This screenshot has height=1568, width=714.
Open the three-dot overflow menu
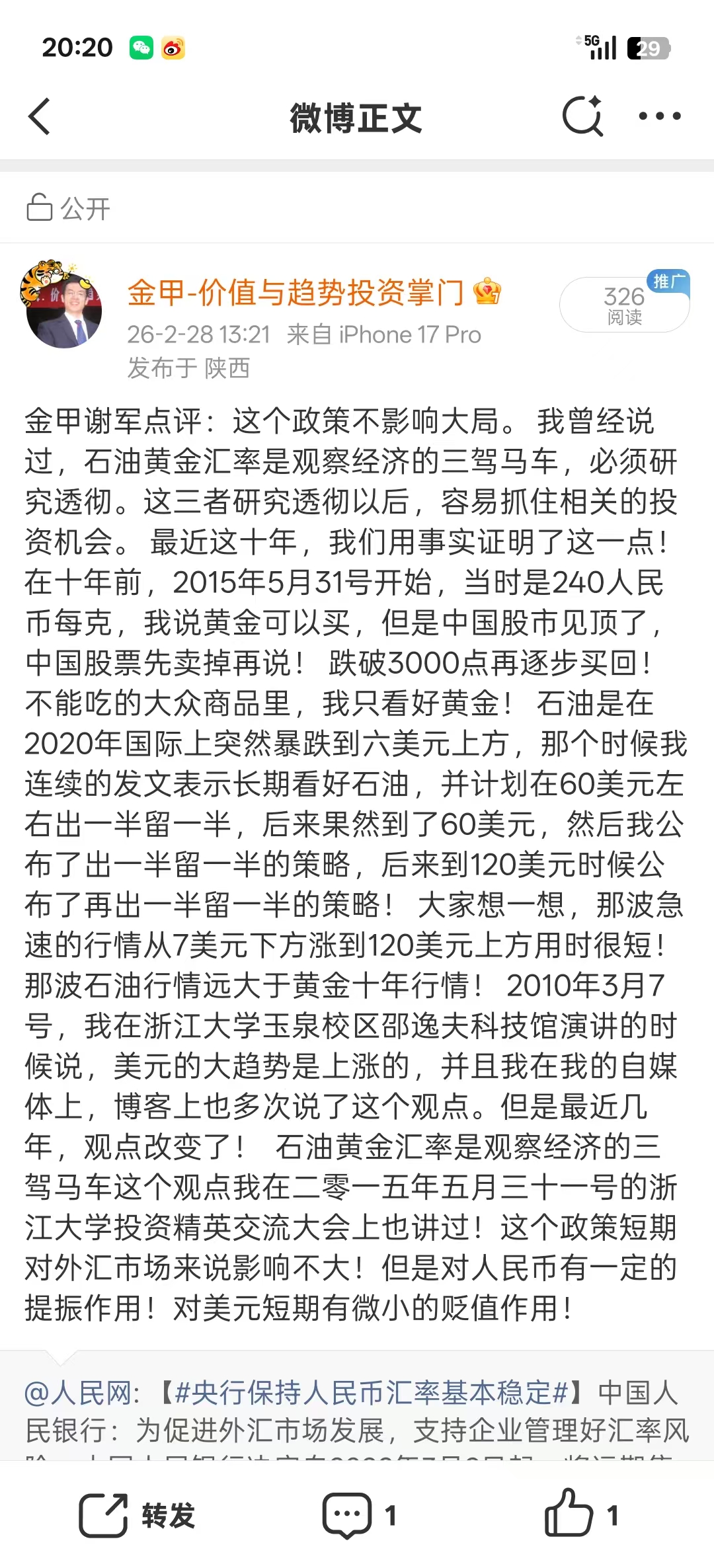(x=659, y=116)
